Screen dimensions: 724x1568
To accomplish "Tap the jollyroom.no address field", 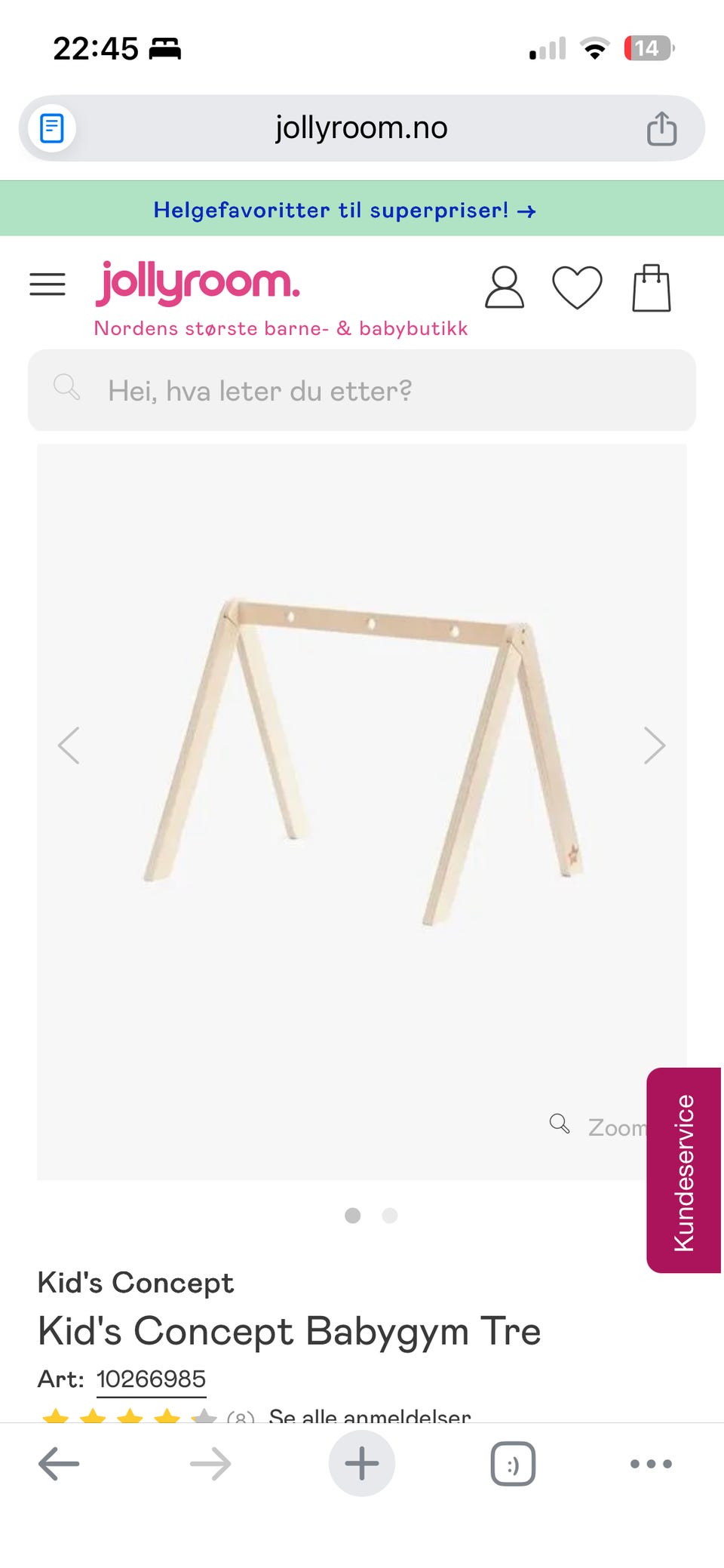I will [361, 128].
